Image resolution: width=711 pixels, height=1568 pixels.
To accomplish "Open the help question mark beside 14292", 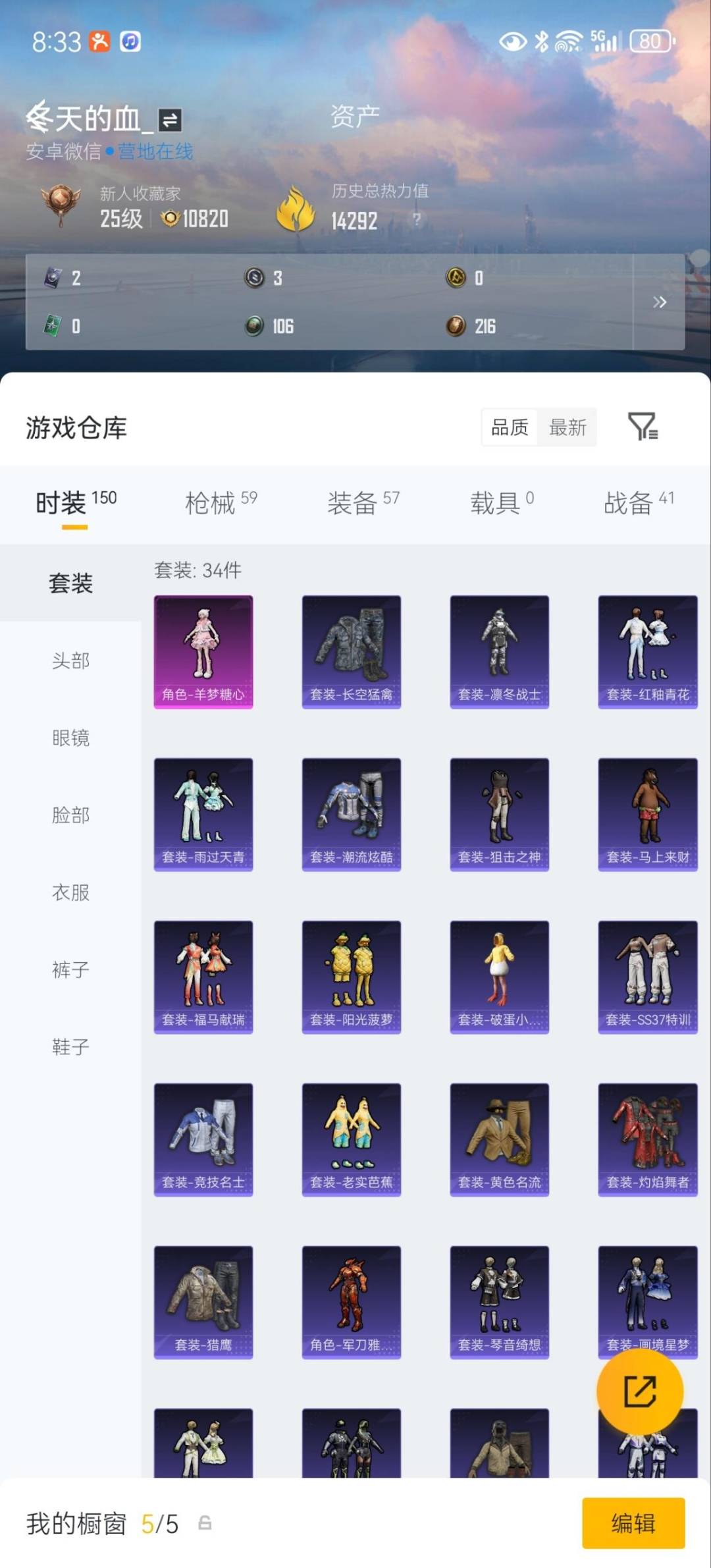I will [x=417, y=219].
